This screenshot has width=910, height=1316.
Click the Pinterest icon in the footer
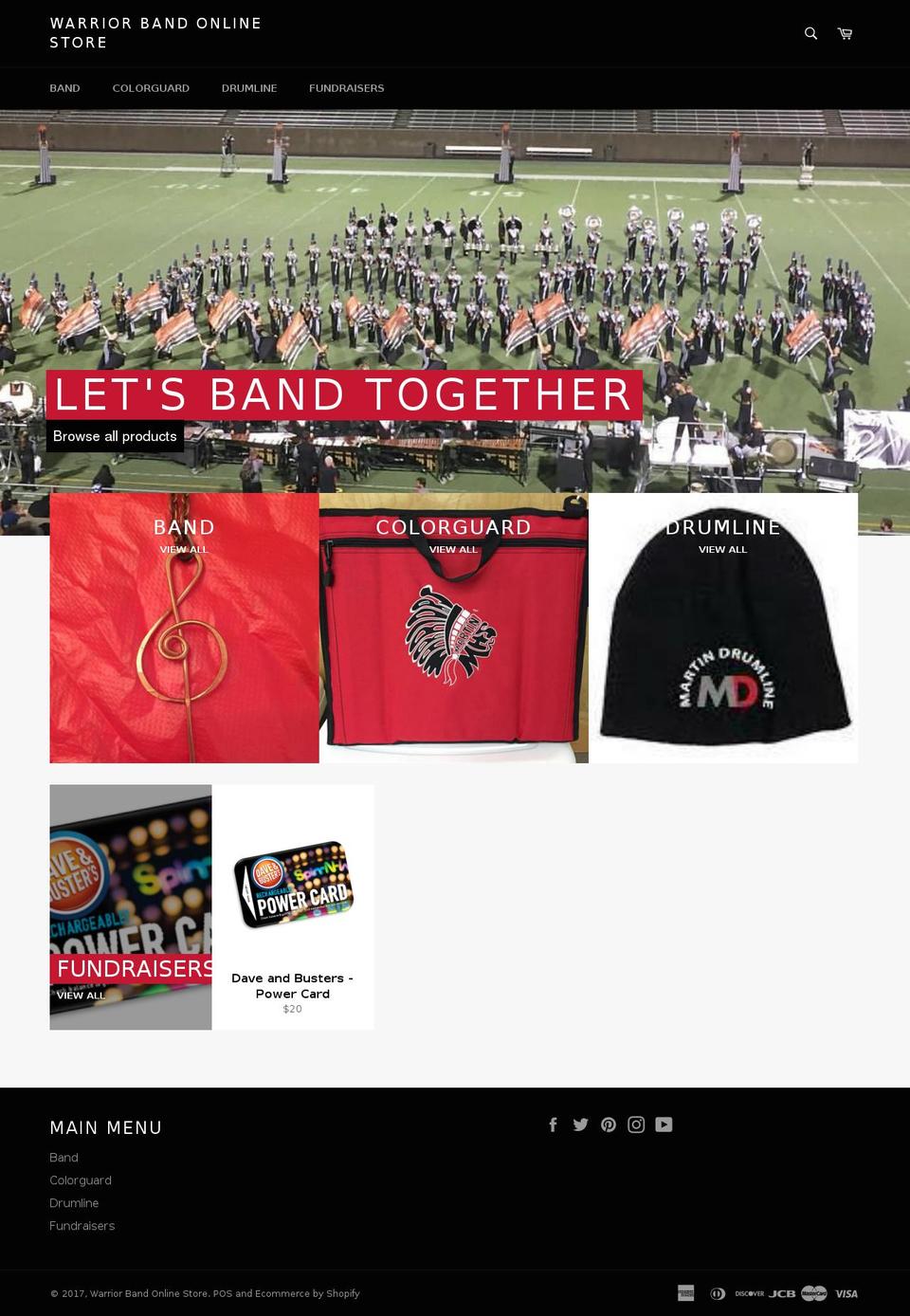[608, 1124]
